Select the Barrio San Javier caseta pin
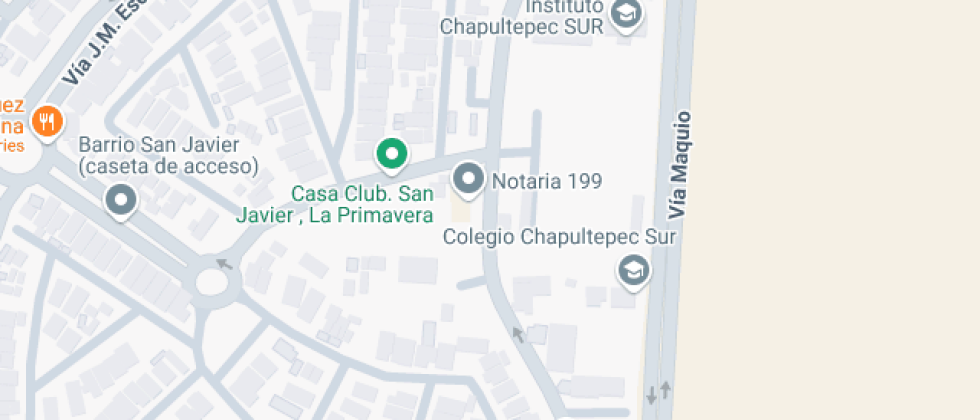This screenshot has height=420, width=980. point(122,199)
